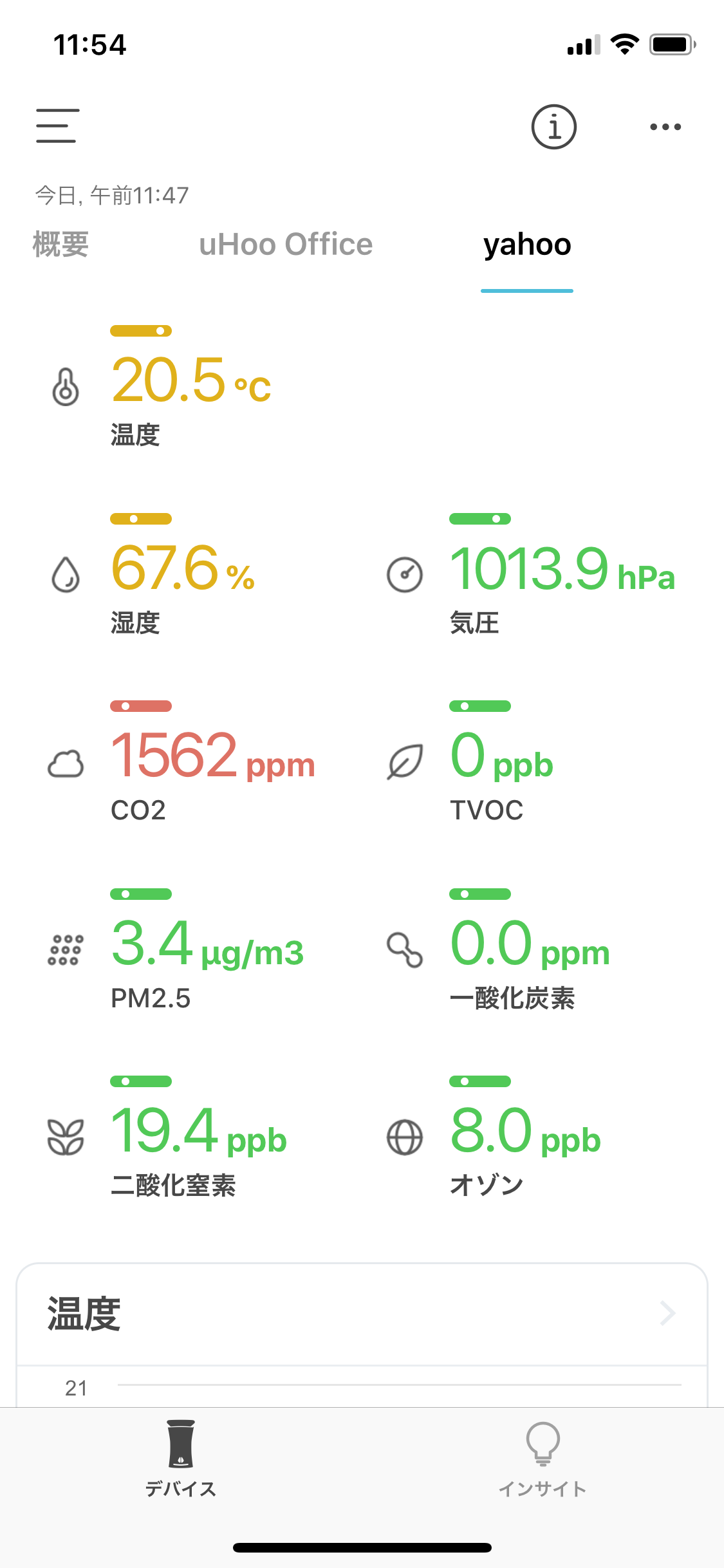Open the hamburger drawer menu

pyautogui.click(x=57, y=126)
